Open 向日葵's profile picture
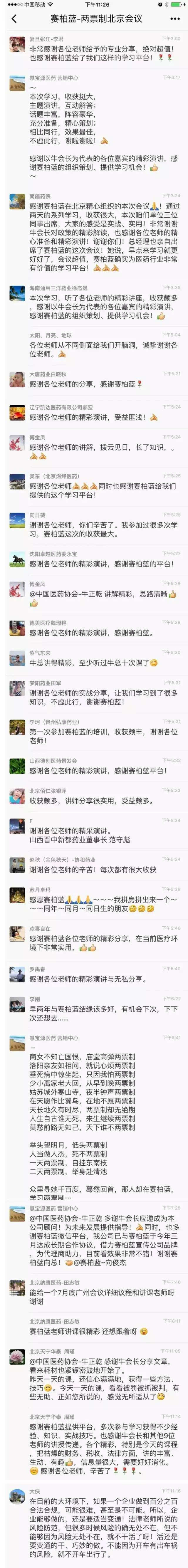This screenshot has height=1568, width=188. pyautogui.click(x=17, y=520)
